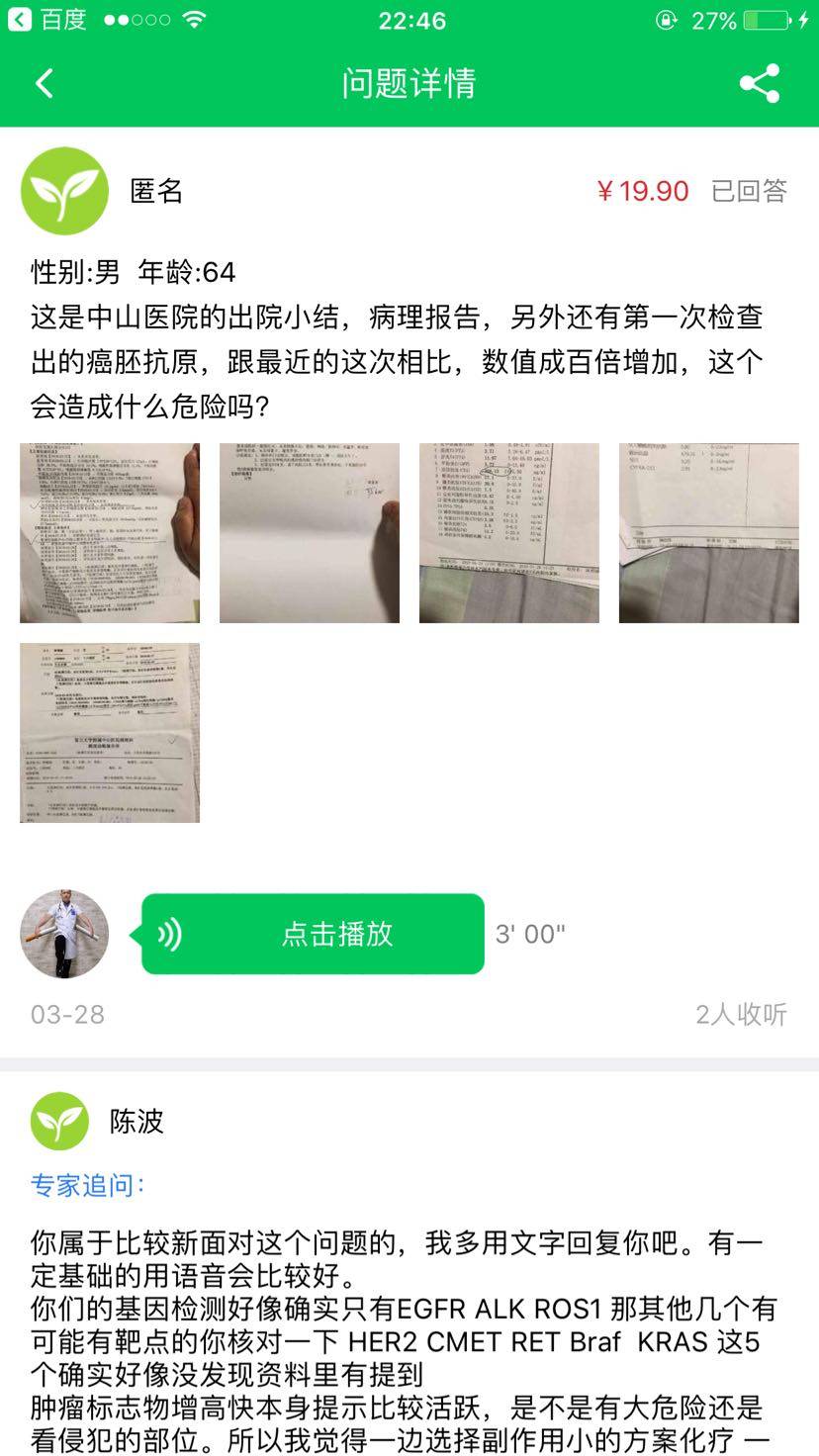
Task: Share this question
Action: pyautogui.click(x=759, y=83)
